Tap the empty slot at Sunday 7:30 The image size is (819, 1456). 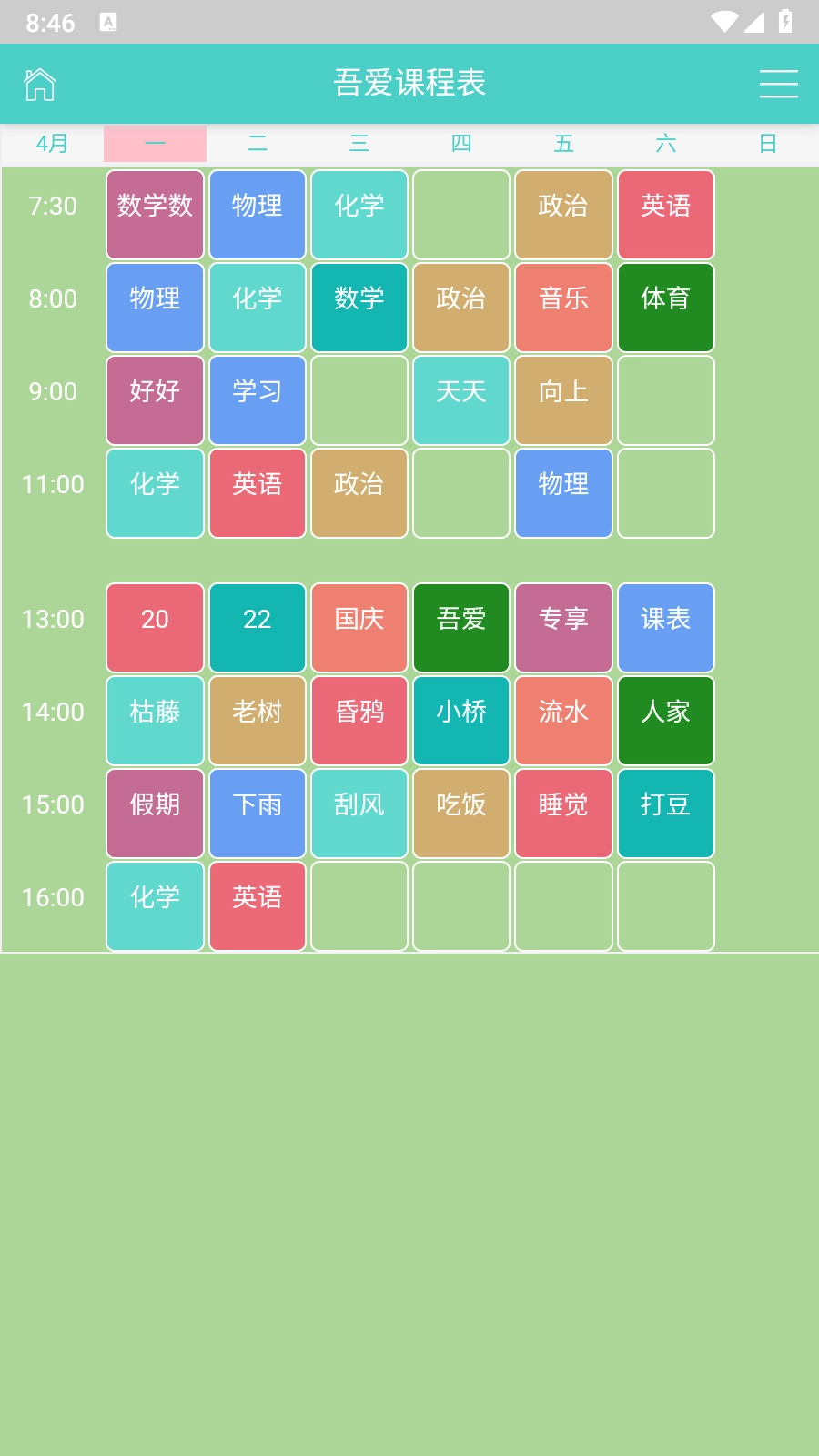coord(769,213)
